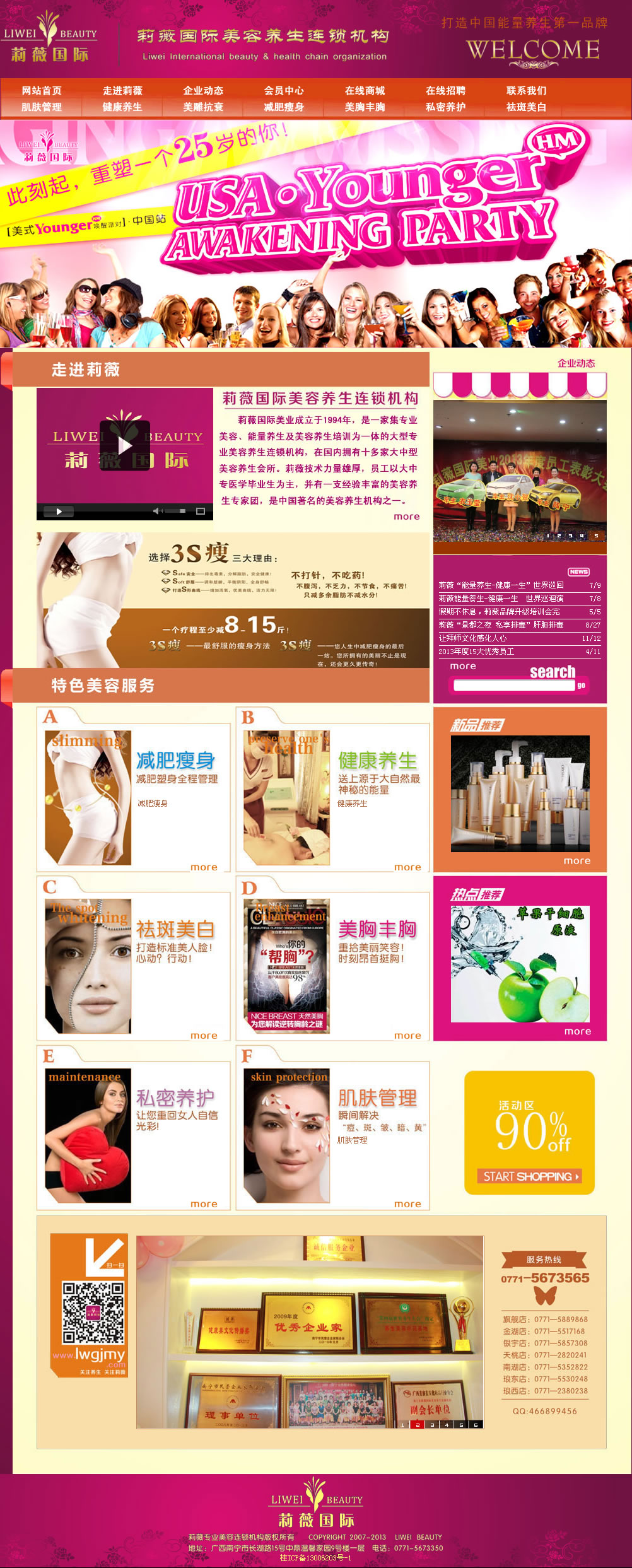Viewport: 632px width, 1568px height.
Task: Open the 祛斑美白 service card
Action: [175, 929]
